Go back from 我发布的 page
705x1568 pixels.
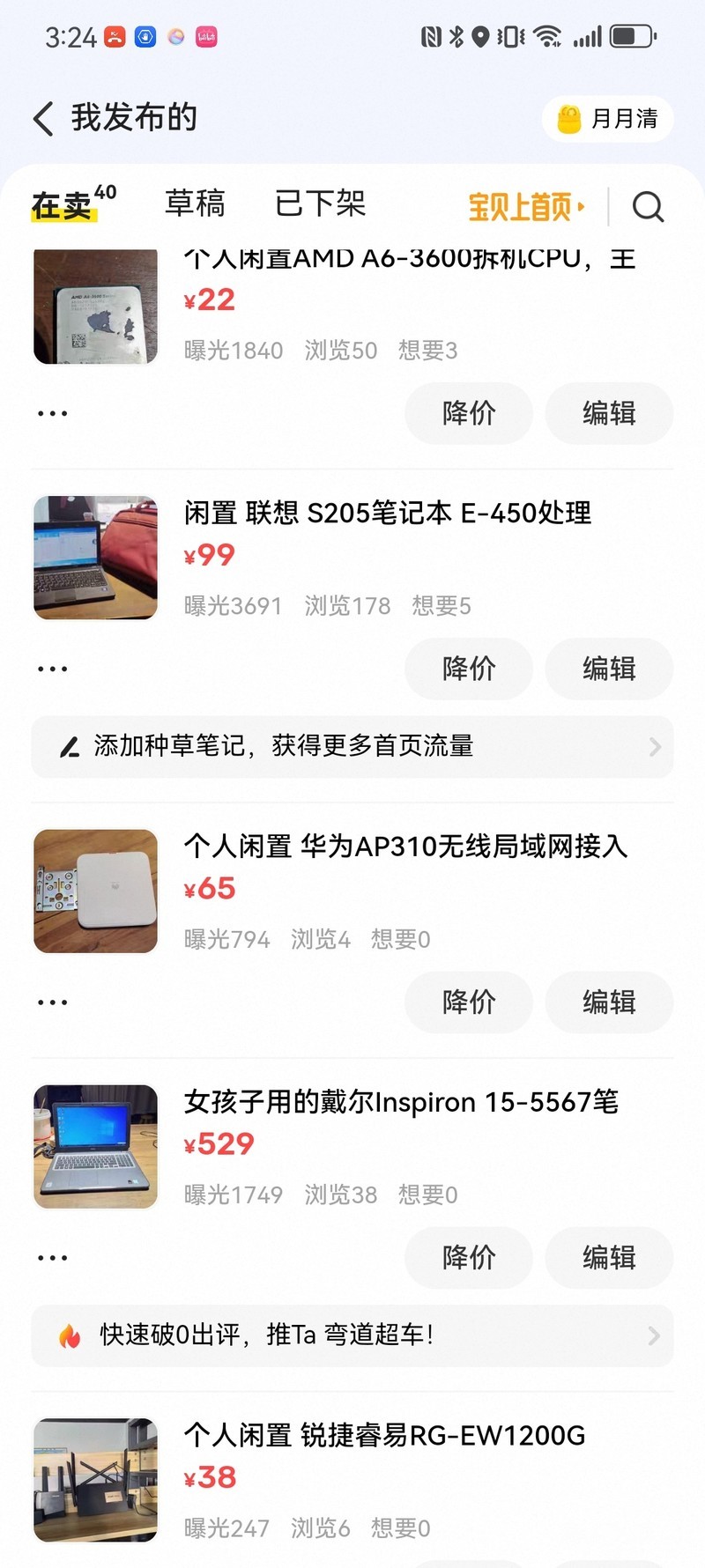[43, 118]
